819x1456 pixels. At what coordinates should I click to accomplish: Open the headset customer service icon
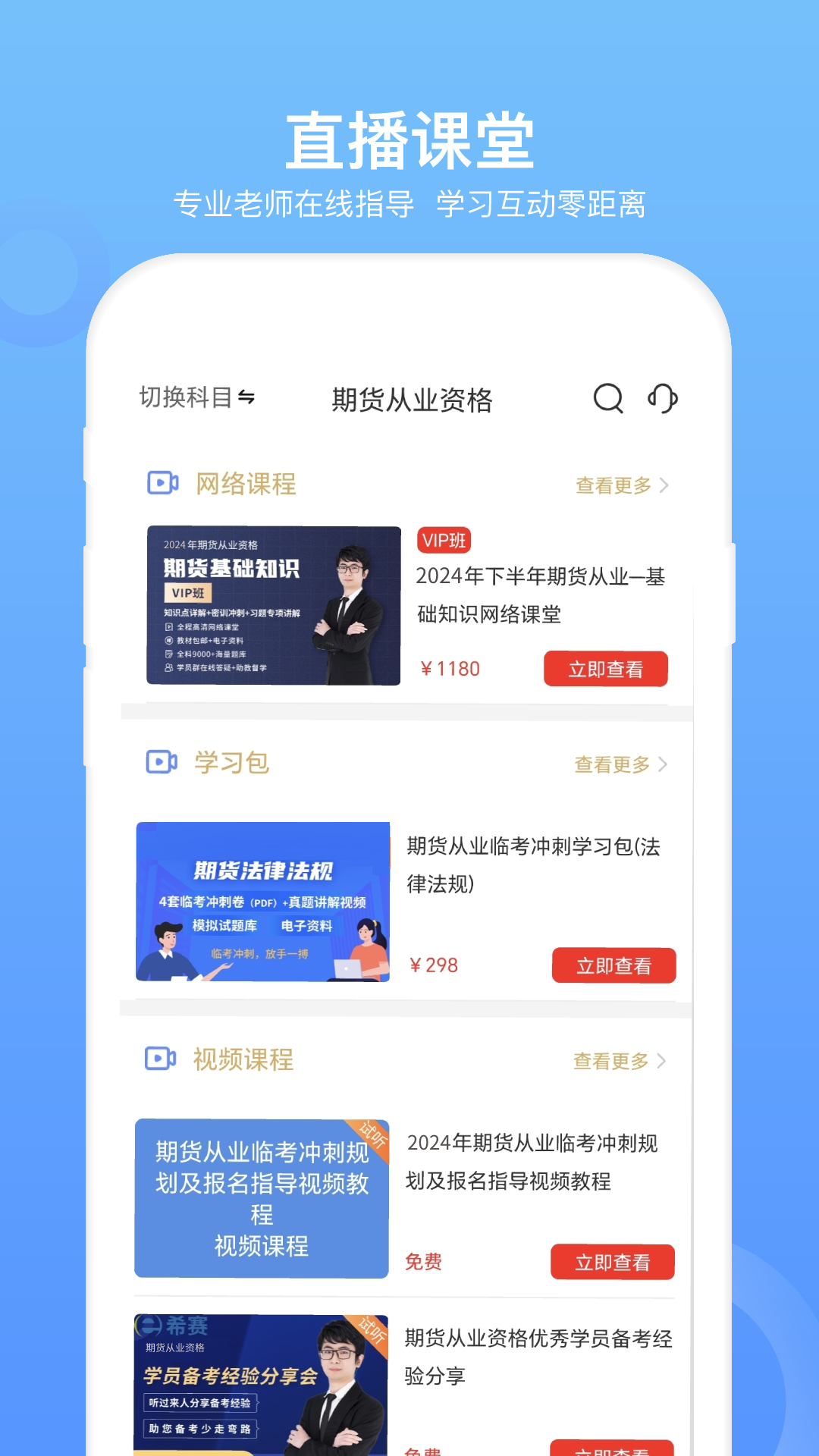[x=664, y=398]
